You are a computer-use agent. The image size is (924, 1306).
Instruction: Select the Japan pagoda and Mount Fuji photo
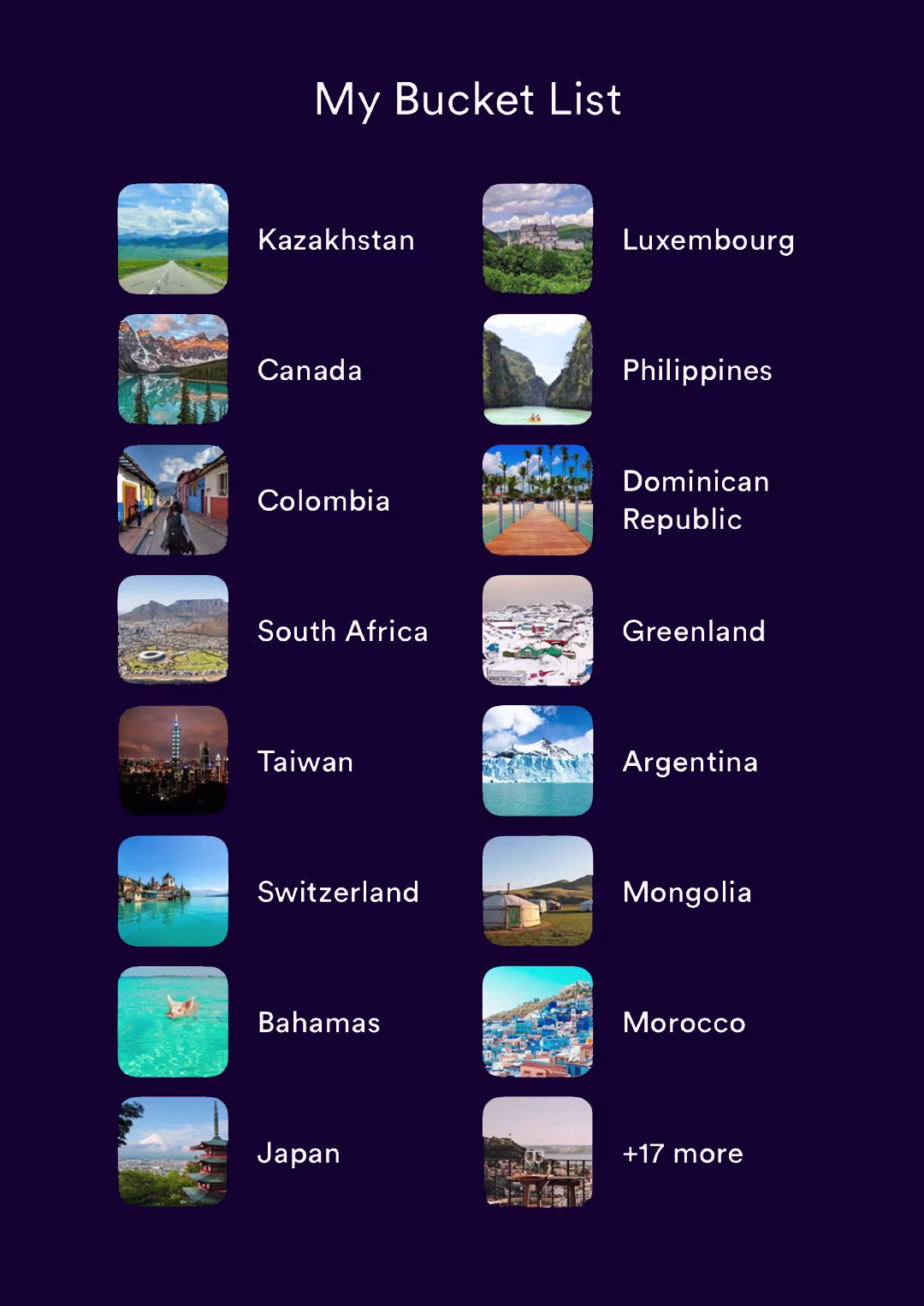click(x=172, y=1153)
